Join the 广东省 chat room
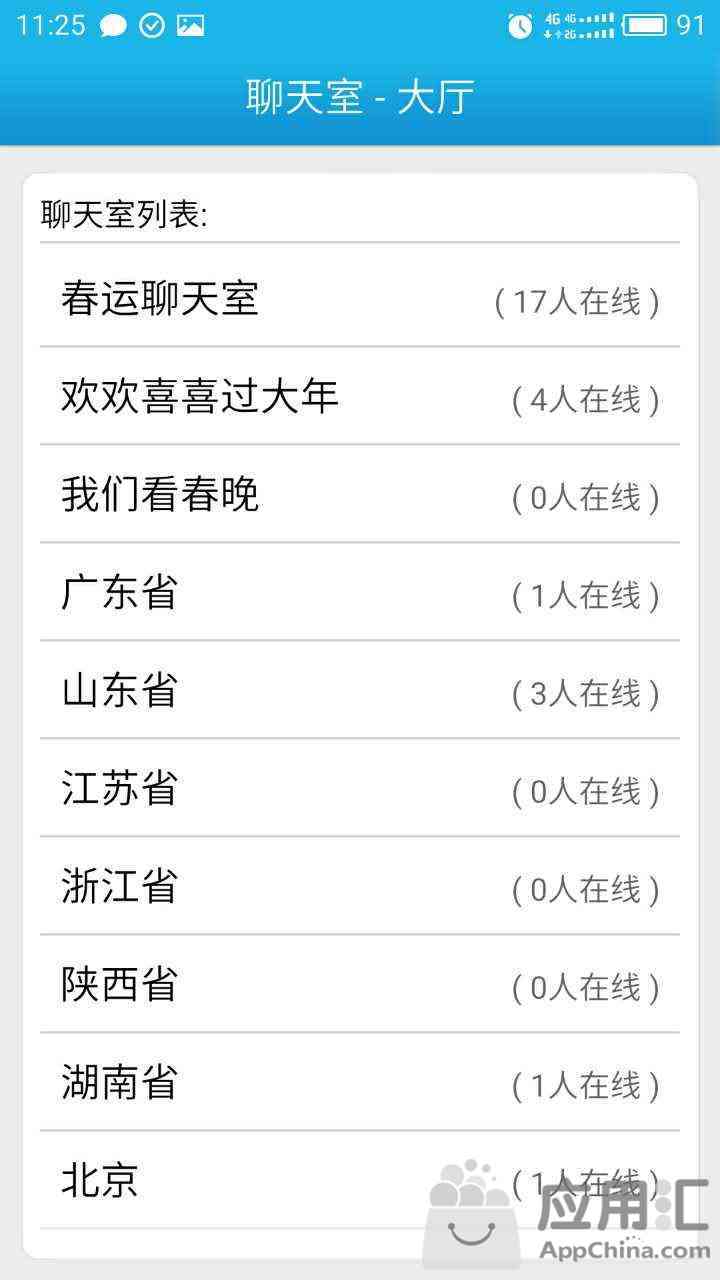The height and width of the screenshot is (1280, 720). (360, 592)
